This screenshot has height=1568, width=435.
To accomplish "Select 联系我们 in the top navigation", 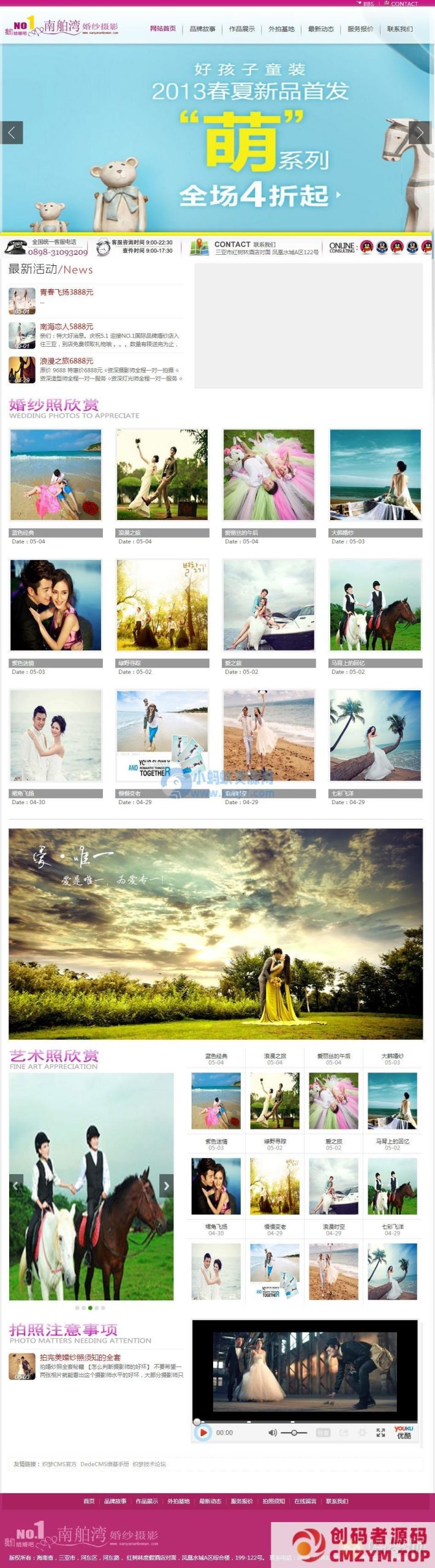I will pyautogui.click(x=399, y=29).
